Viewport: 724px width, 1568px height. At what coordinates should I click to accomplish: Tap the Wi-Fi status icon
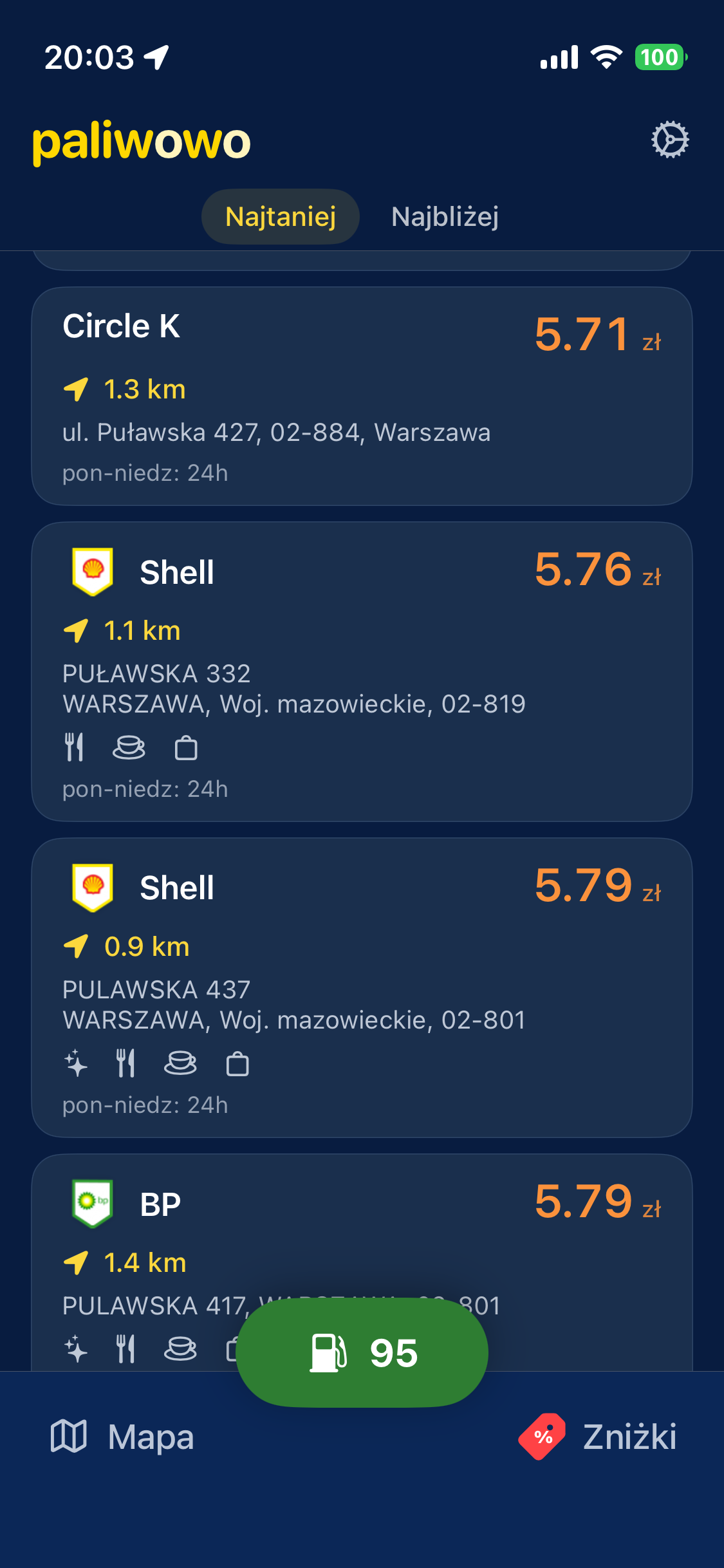pos(604,57)
